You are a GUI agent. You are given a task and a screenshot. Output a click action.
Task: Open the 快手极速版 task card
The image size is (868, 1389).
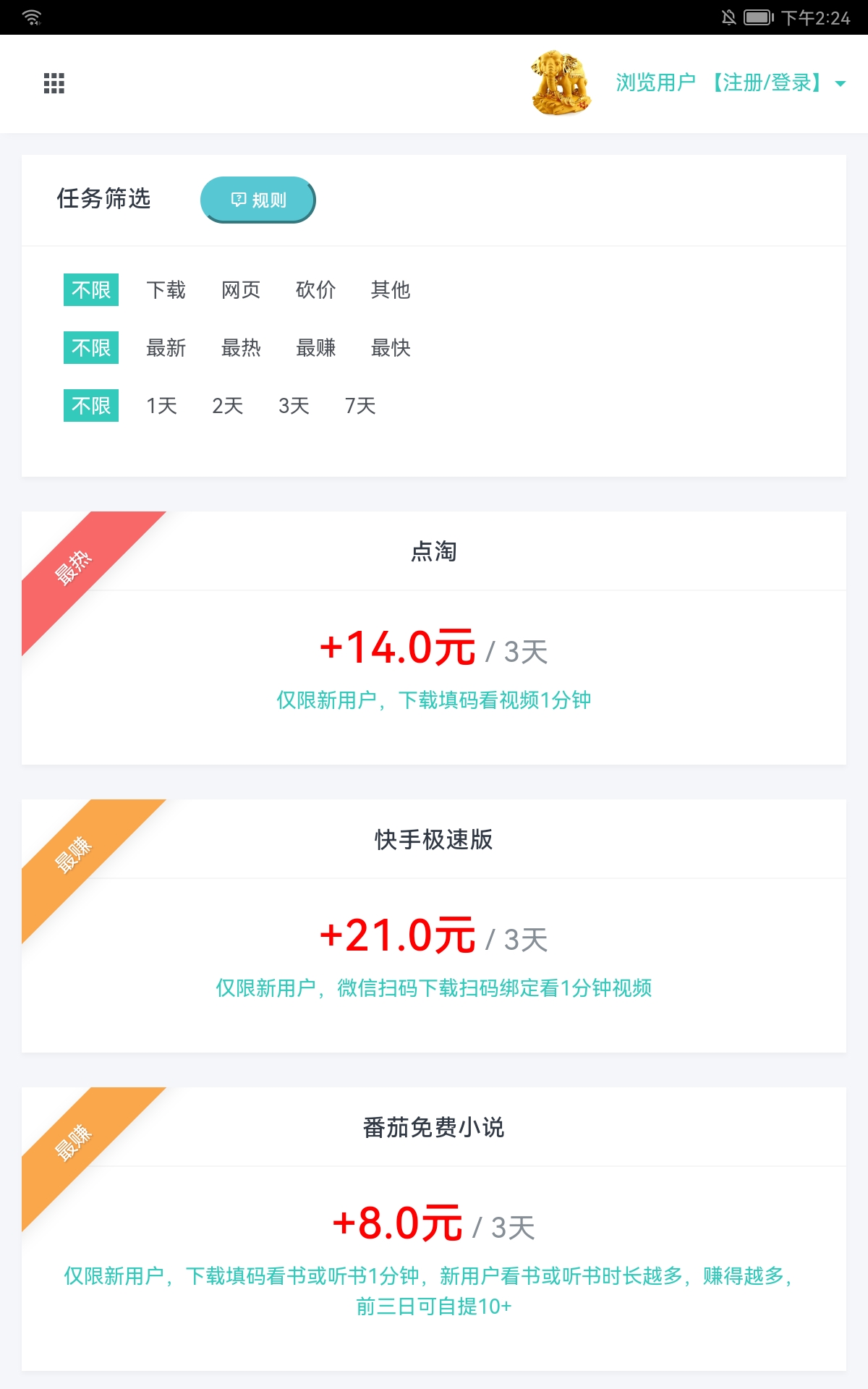point(434,926)
